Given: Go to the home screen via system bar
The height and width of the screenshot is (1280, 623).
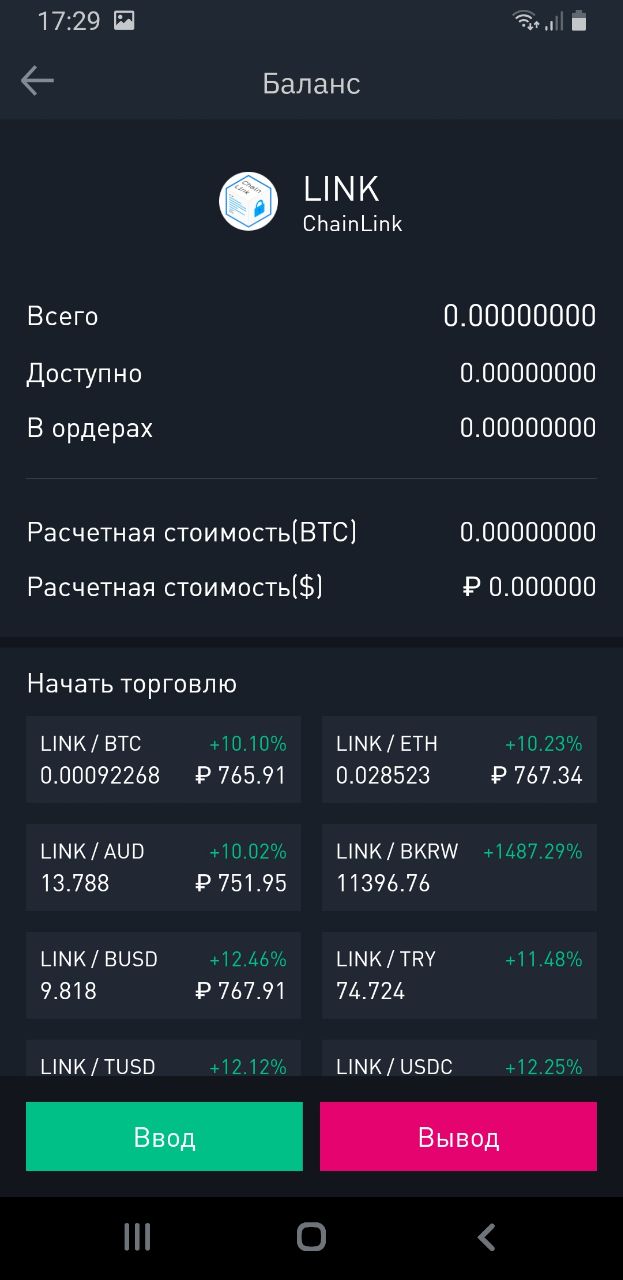Looking at the screenshot, I should [x=311, y=1237].
